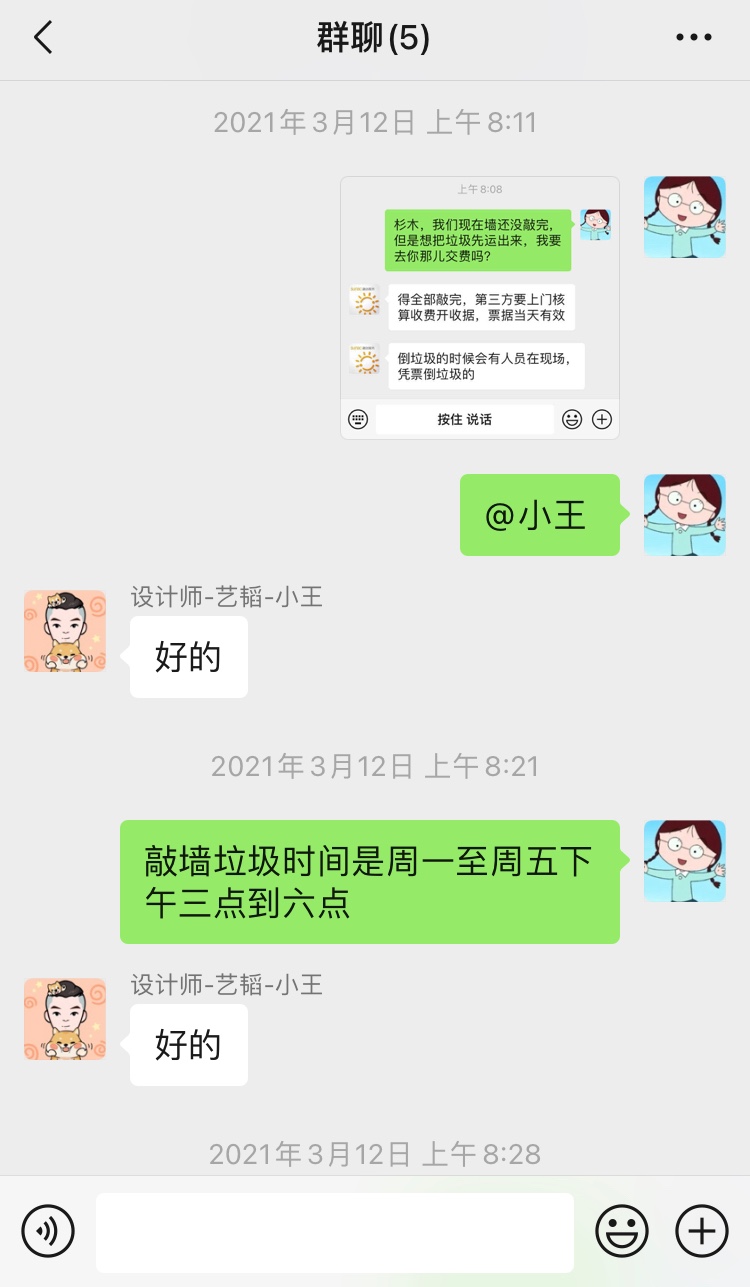Switch to voice message input
The image size is (750, 1287).
coord(48,1231)
